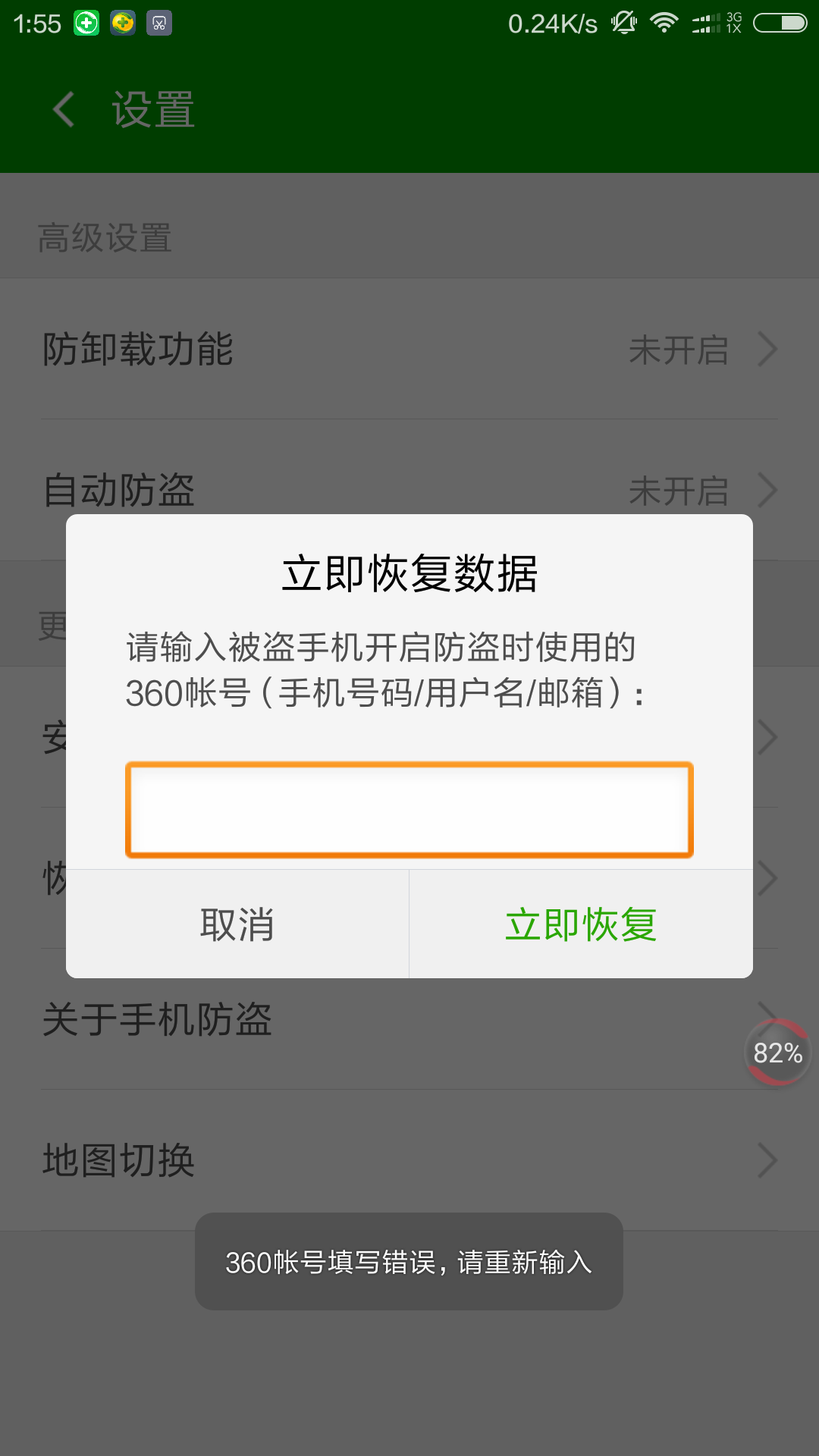Viewport: 819px width, 1456px height.
Task: Expand the 防卸载功能 row chevron
Action: 767,350
